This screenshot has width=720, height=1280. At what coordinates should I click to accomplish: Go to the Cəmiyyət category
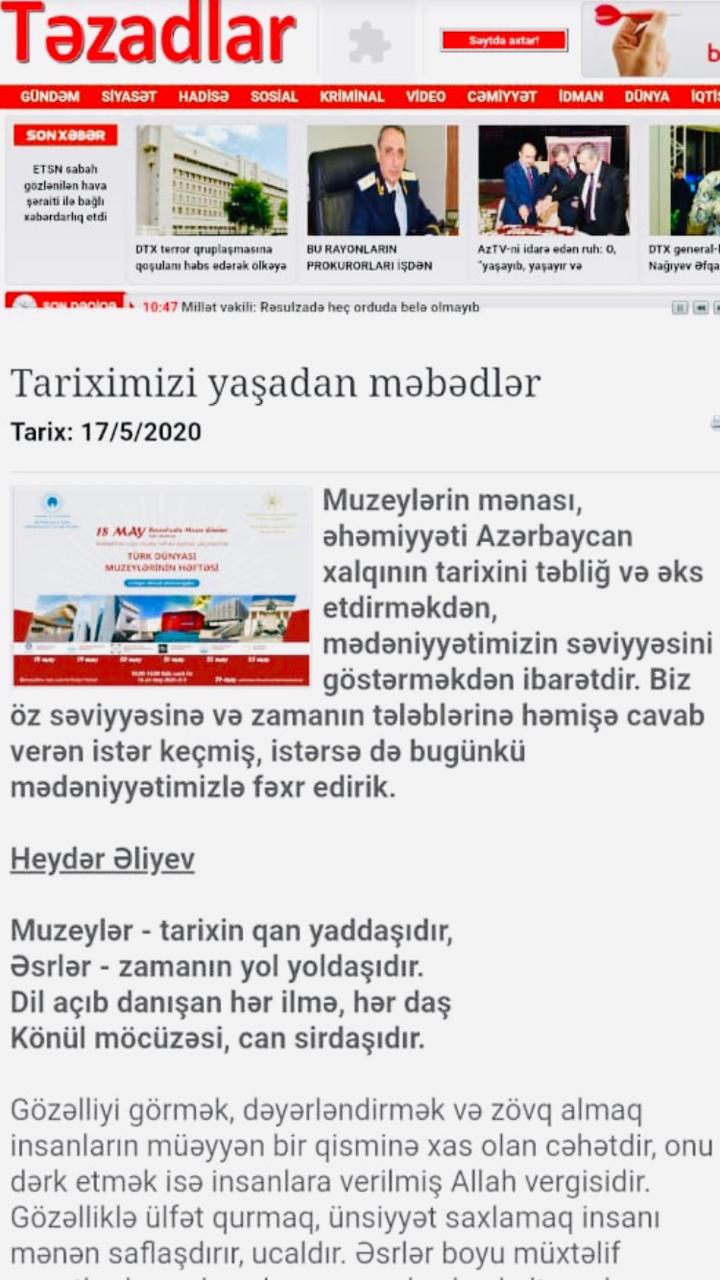click(x=502, y=97)
